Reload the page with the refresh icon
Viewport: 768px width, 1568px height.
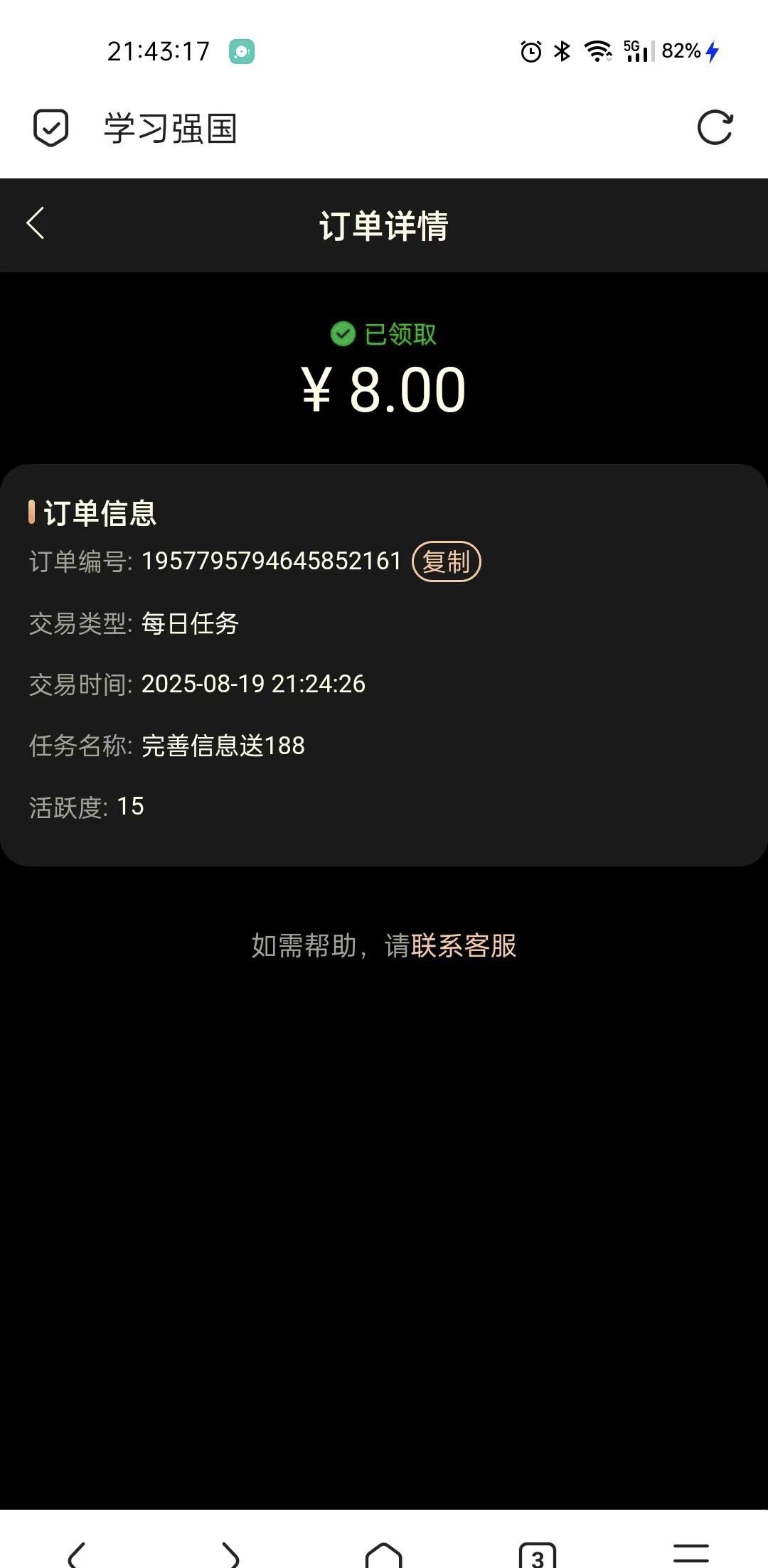click(x=715, y=128)
